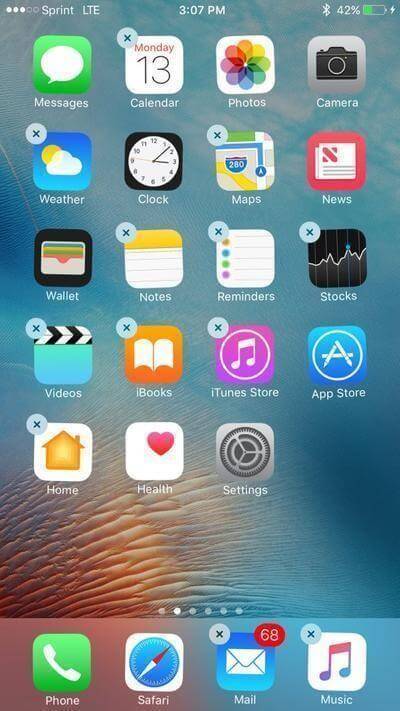Delete the Calendar app via its X badge

coord(127,38)
